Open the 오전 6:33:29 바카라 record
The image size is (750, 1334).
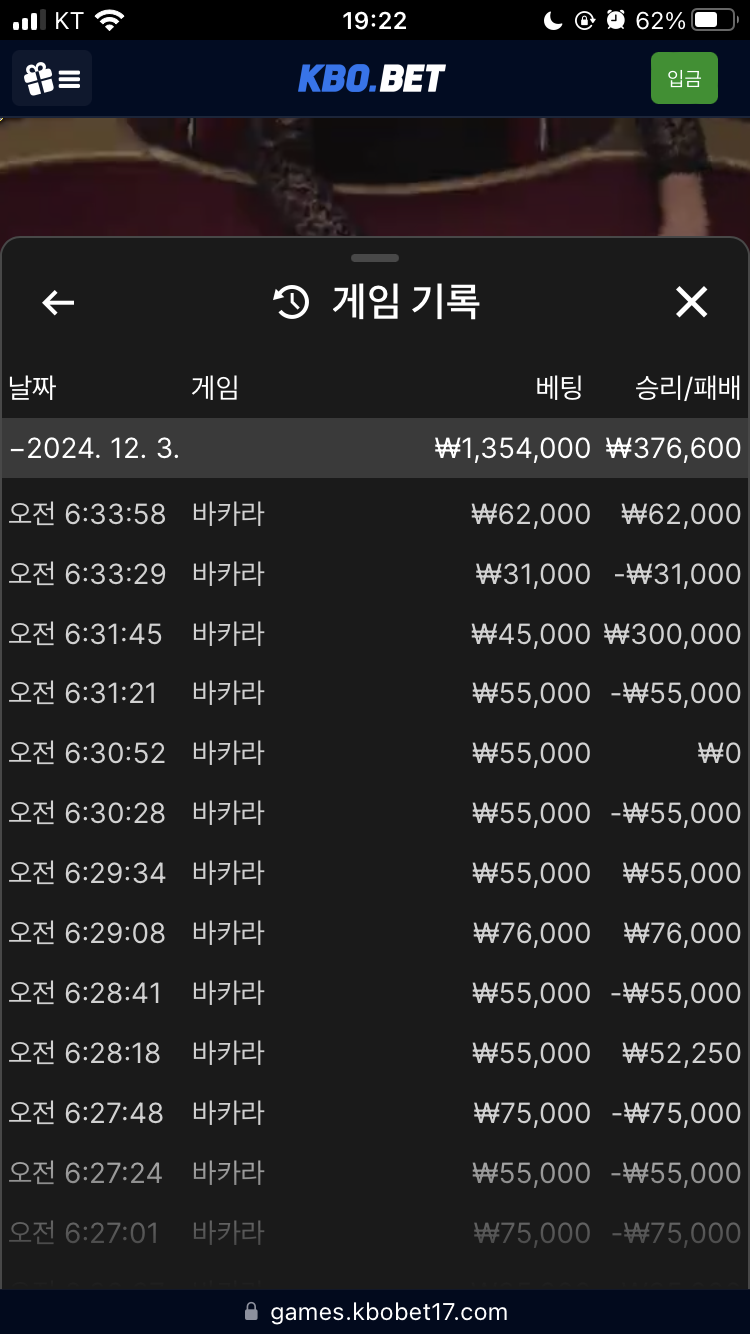[375, 574]
